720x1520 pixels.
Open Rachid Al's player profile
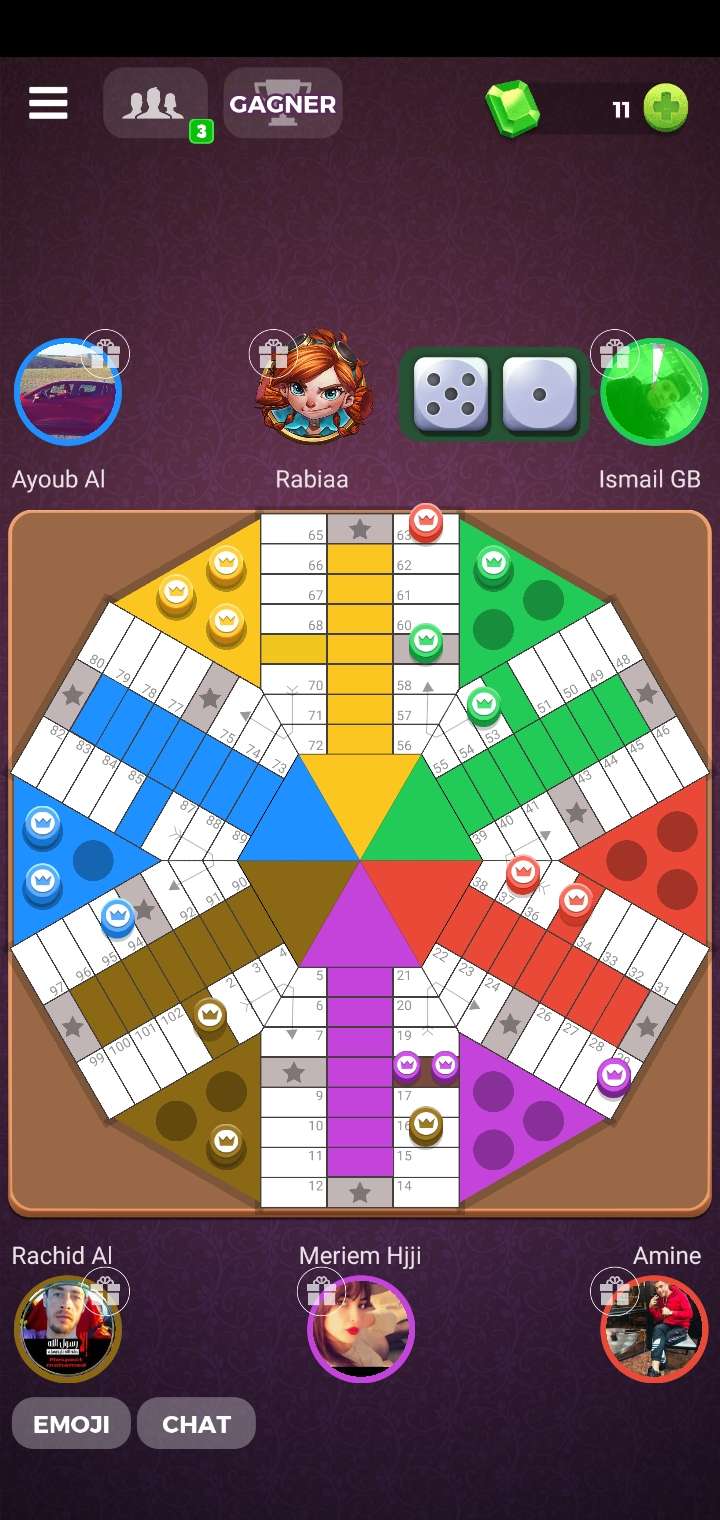[x=66, y=1330]
